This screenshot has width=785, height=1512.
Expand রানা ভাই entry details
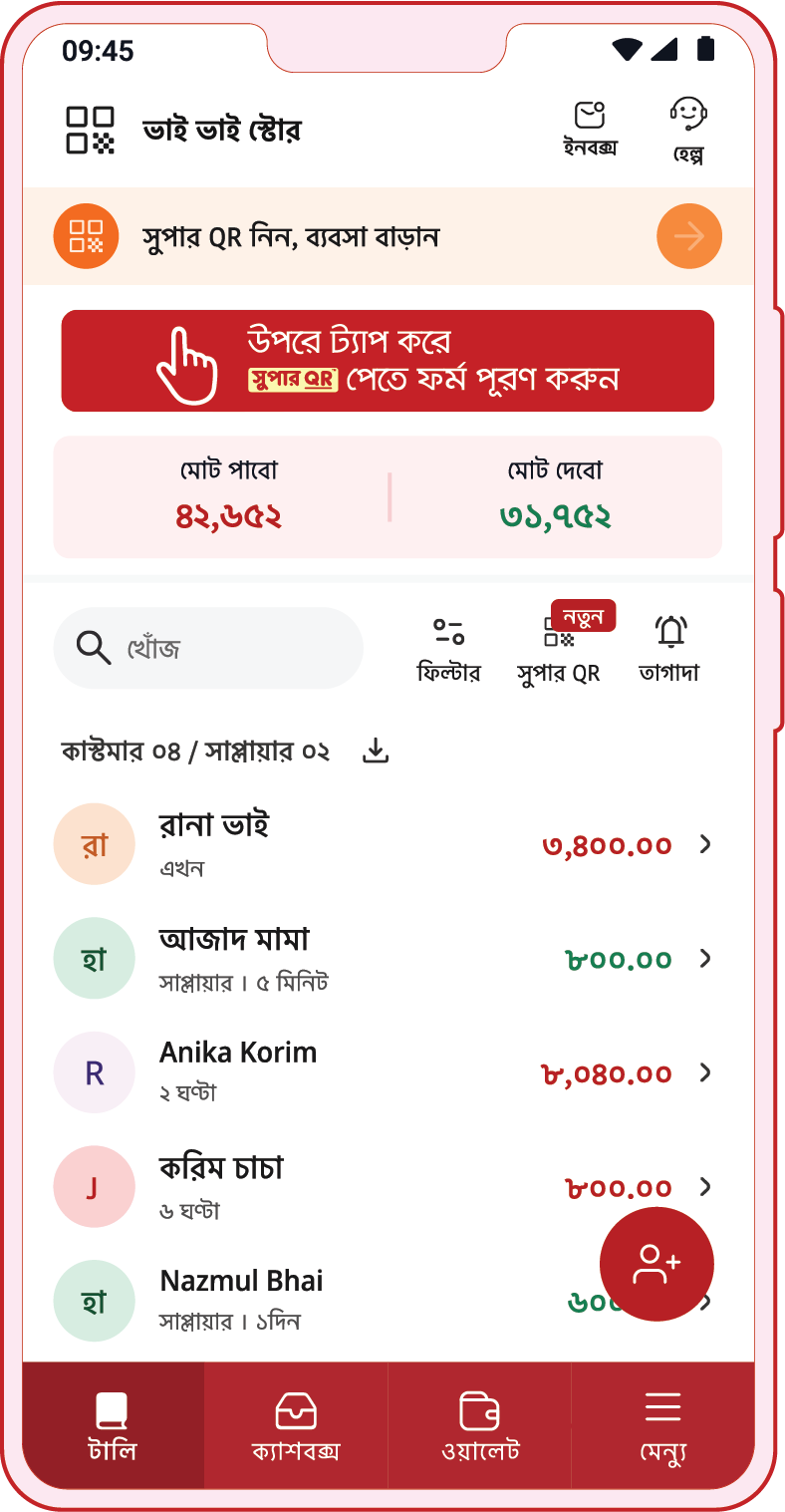[x=705, y=844]
